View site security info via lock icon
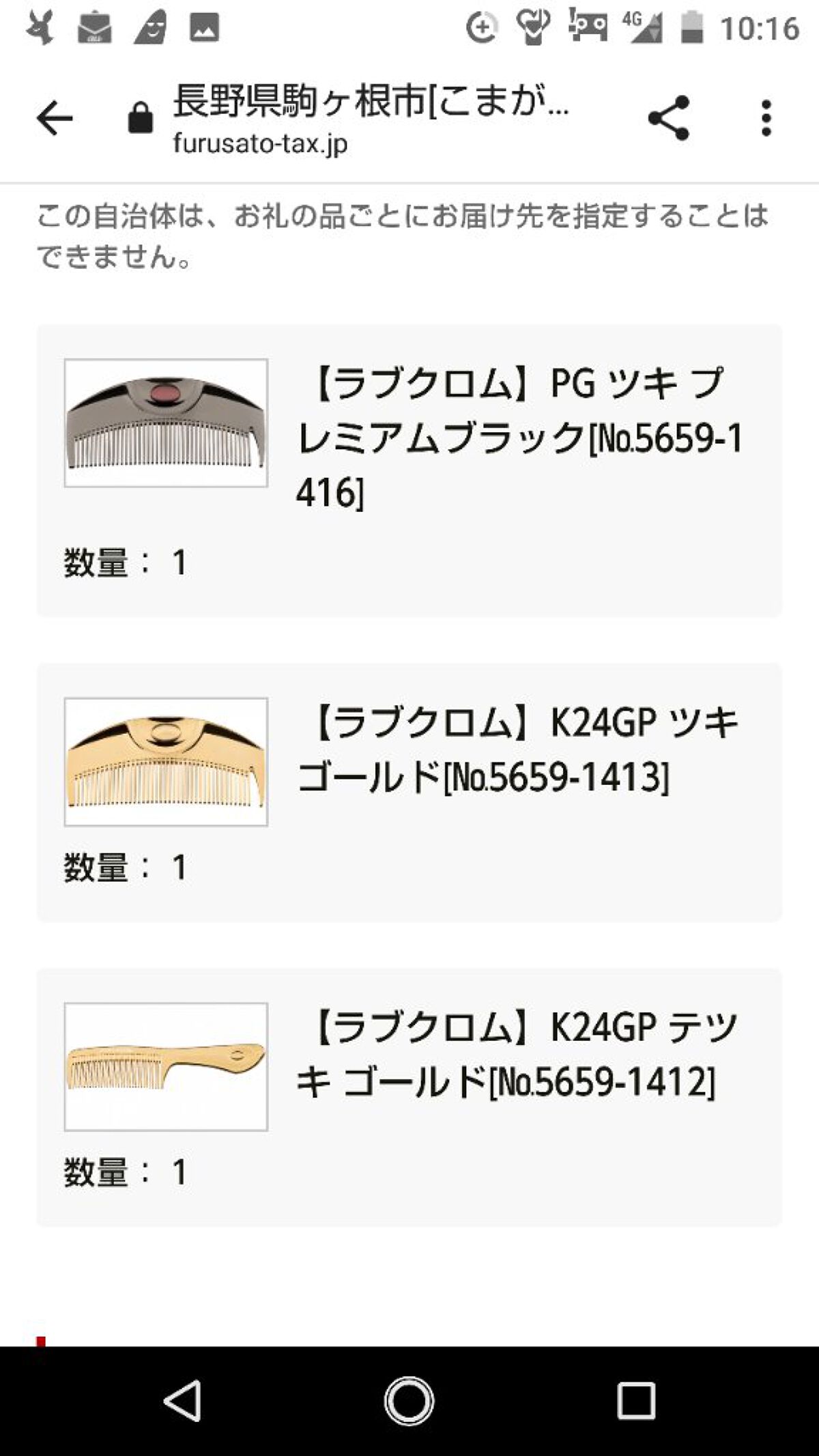Image resolution: width=819 pixels, height=1456 pixels. pos(141,118)
